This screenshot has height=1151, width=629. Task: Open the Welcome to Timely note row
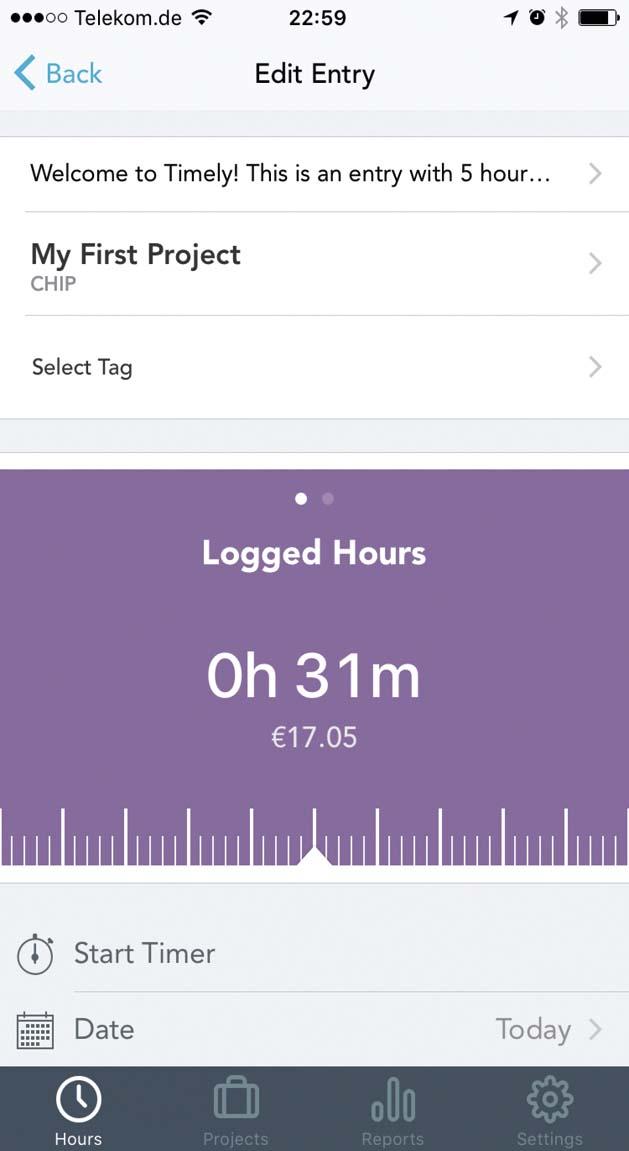(x=314, y=174)
